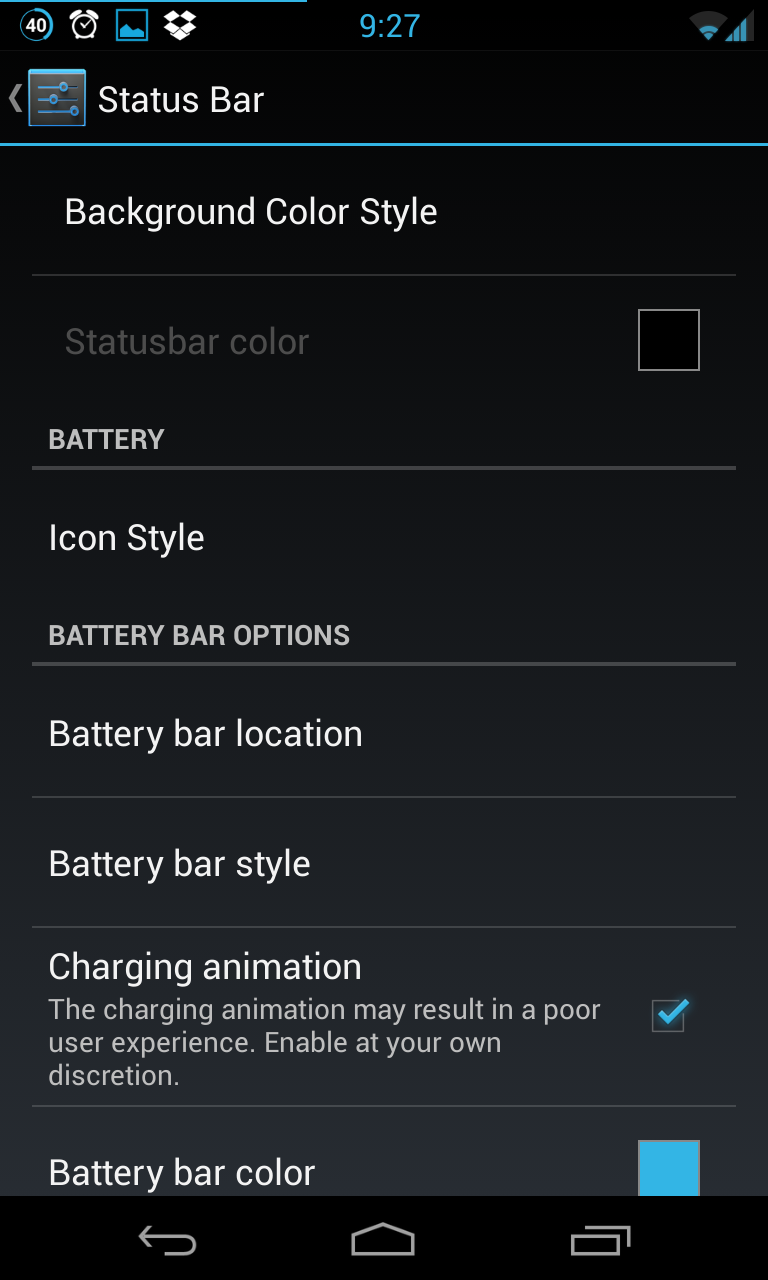Open Battery bar style options
768x1280 pixels.
point(384,863)
